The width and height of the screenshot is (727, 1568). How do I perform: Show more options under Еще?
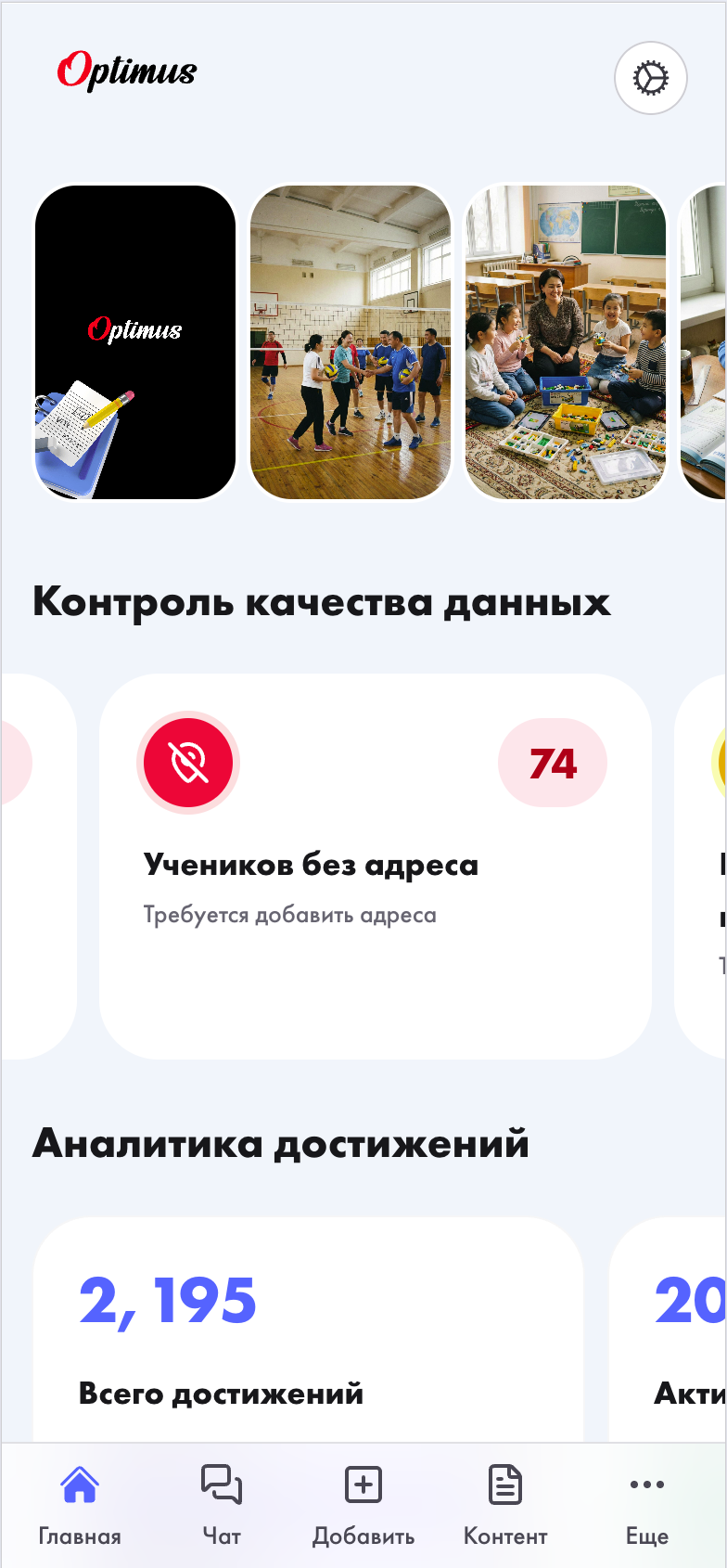point(647,1504)
